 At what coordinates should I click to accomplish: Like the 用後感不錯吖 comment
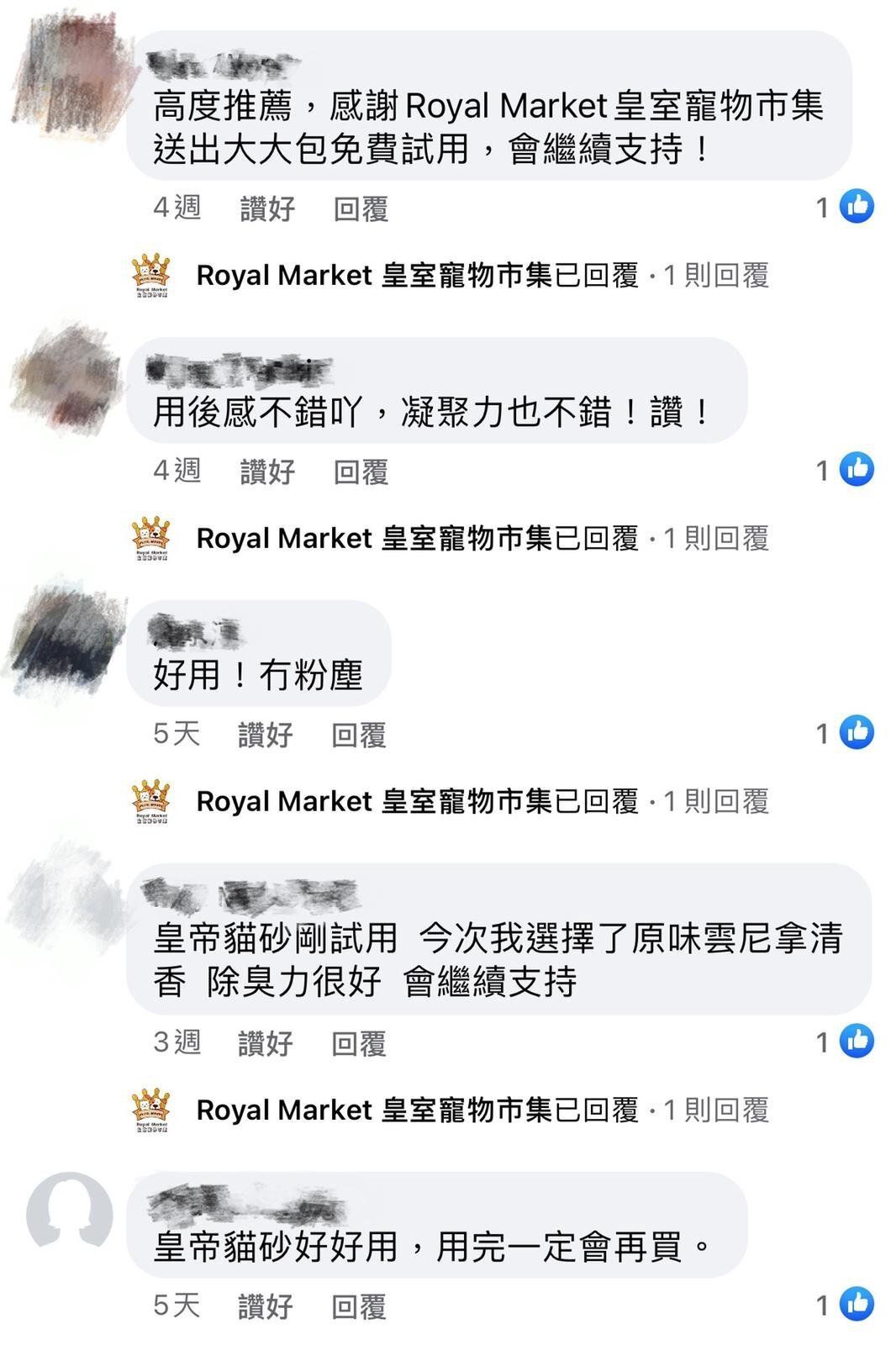(267, 472)
